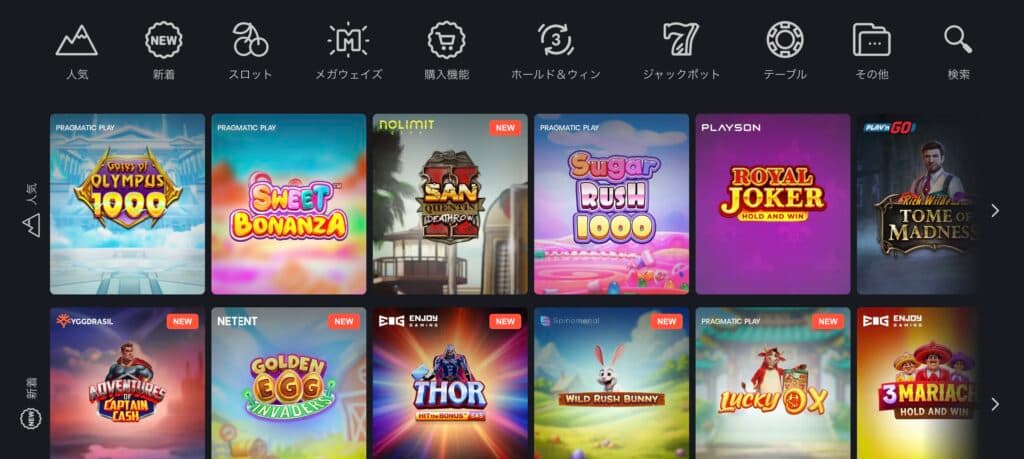Open Gates of Olympus 1000 game

tap(127, 204)
